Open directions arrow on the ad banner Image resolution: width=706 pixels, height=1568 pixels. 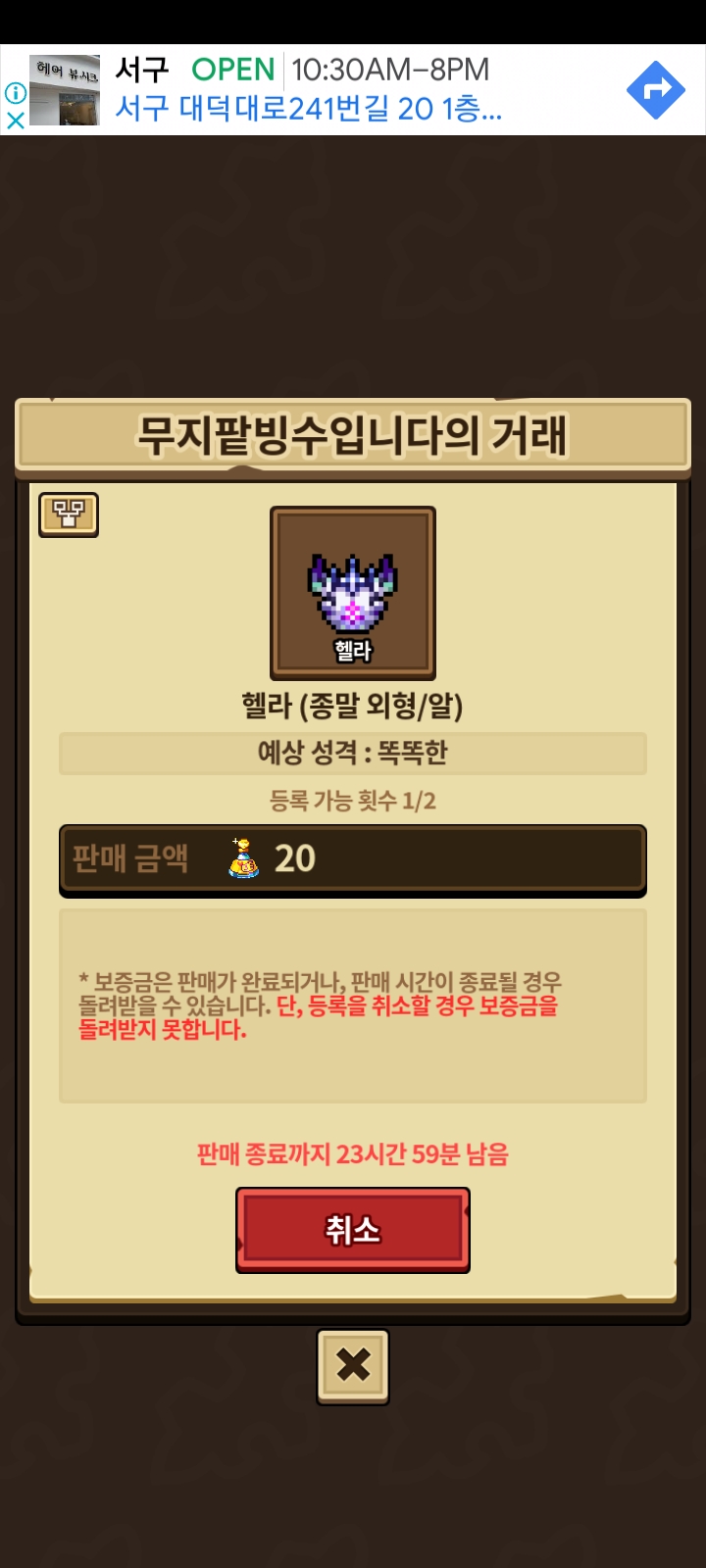[655, 90]
